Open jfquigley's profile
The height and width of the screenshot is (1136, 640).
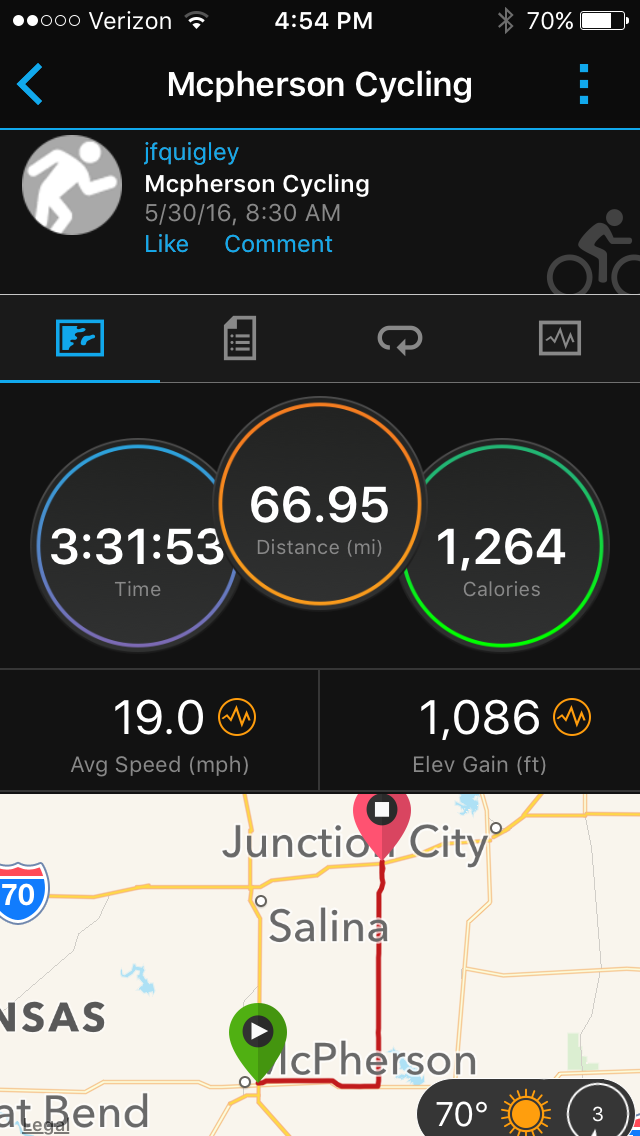point(191,153)
